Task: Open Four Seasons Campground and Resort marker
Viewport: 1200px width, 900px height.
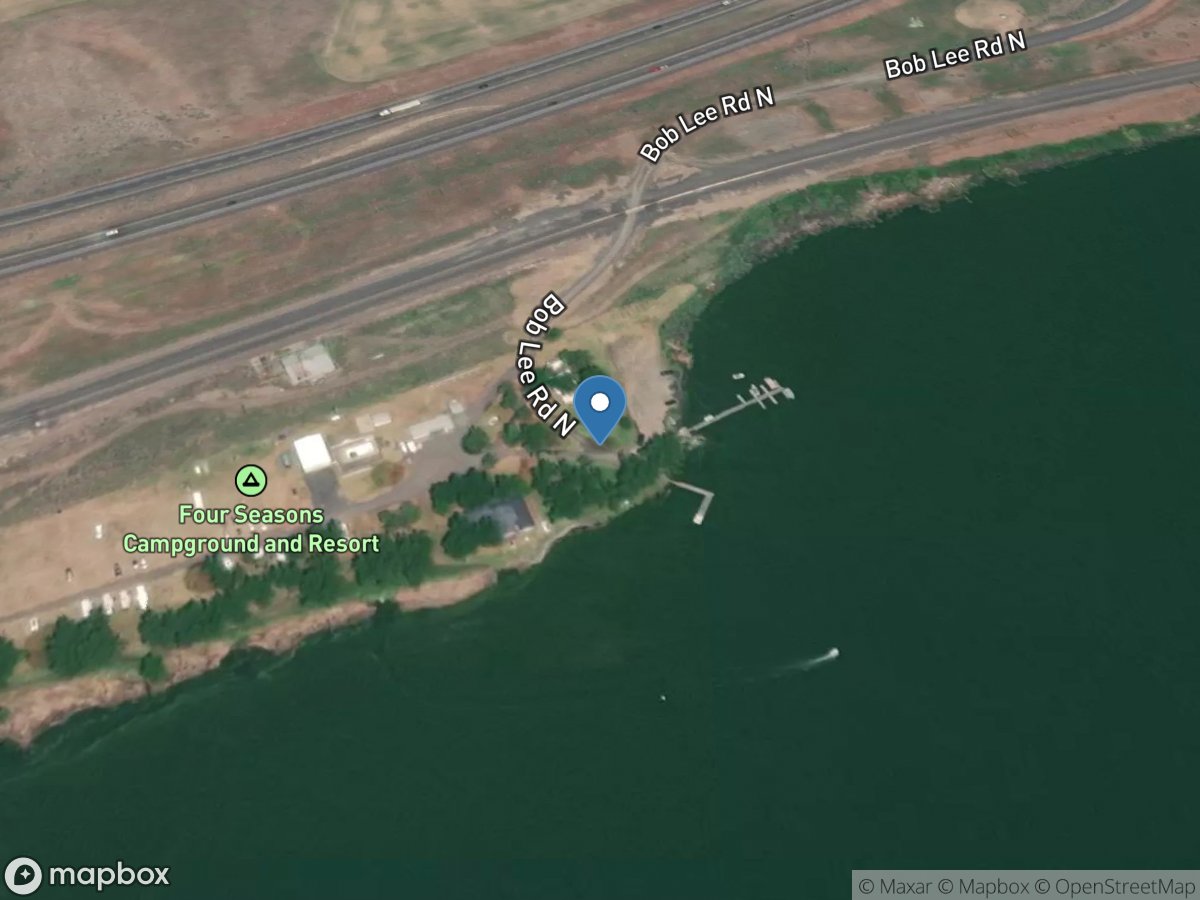Action: (x=251, y=481)
